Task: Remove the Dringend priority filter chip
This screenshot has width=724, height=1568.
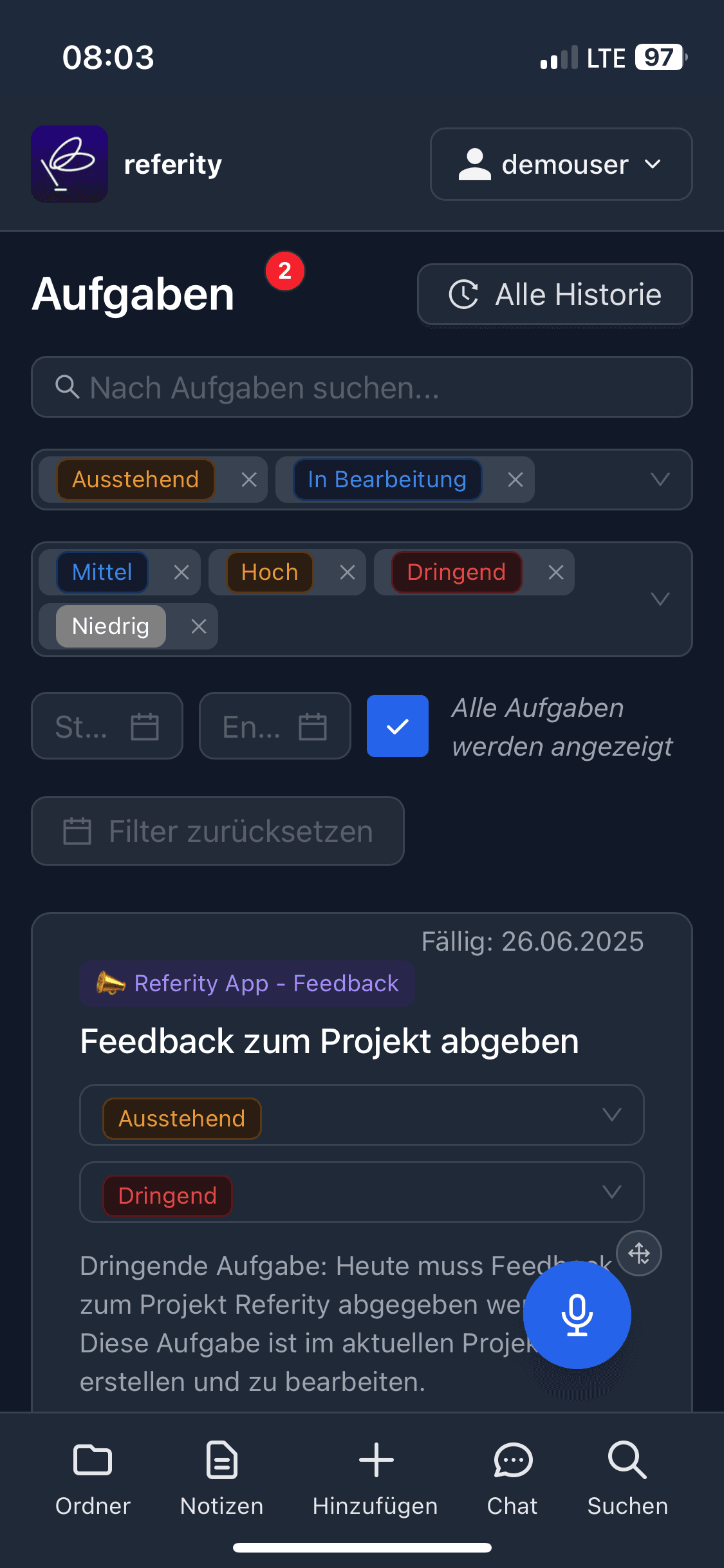Action: [x=556, y=572]
